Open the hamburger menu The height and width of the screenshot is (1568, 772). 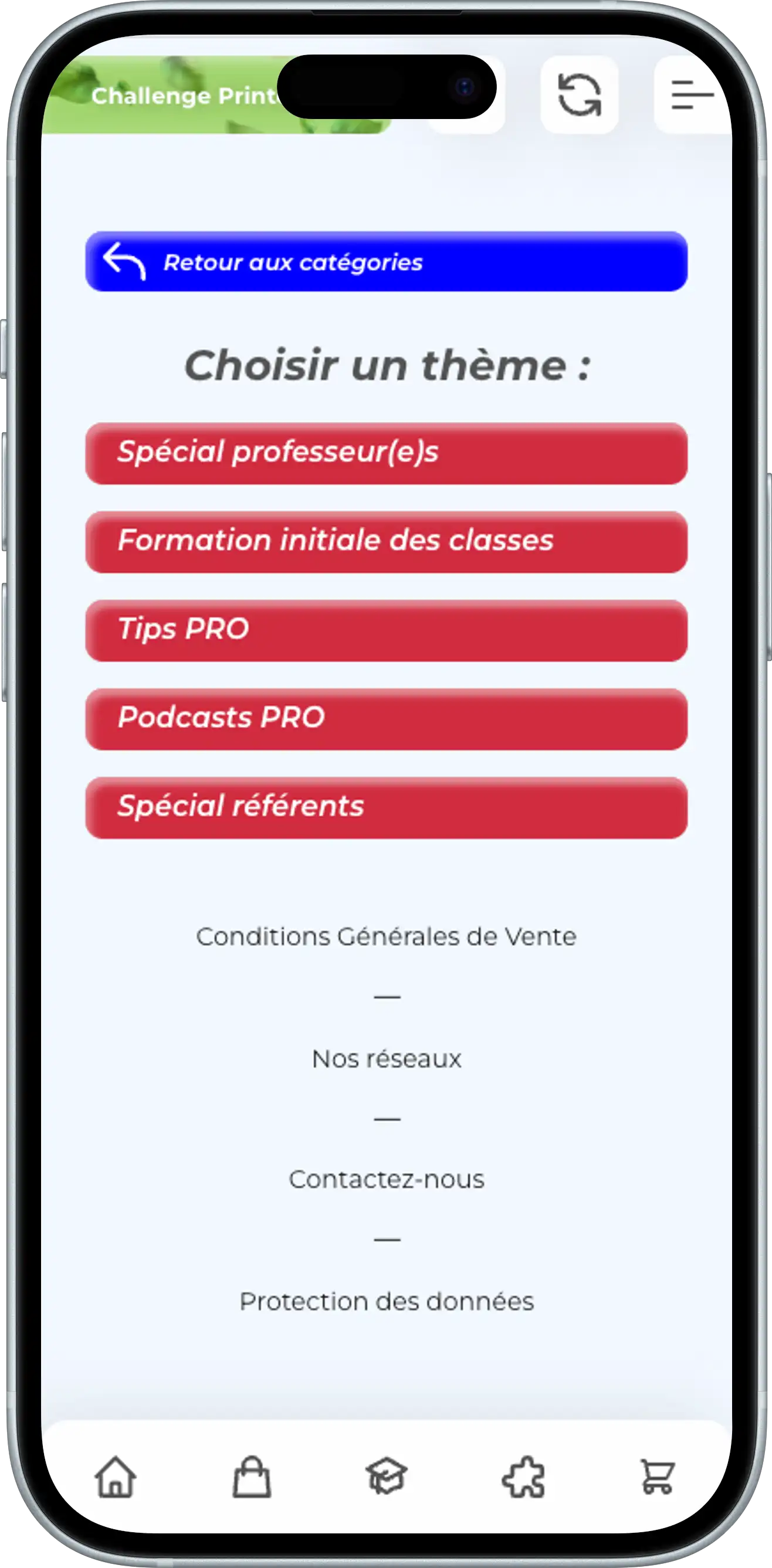click(692, 94)
